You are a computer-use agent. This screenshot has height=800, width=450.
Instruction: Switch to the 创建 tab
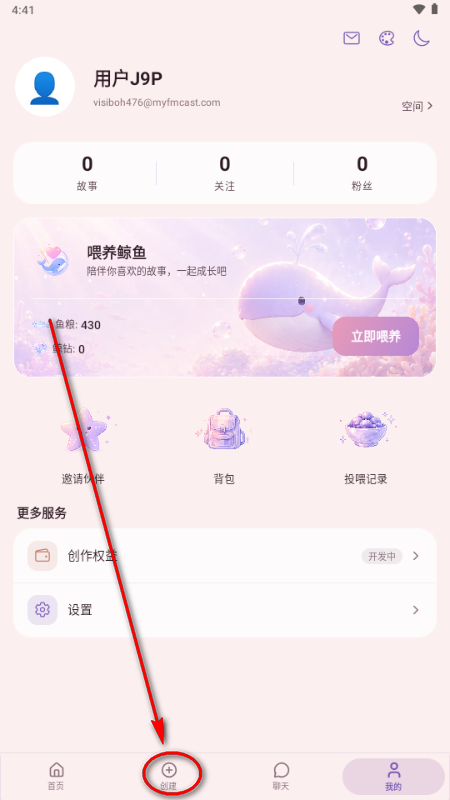168,776
